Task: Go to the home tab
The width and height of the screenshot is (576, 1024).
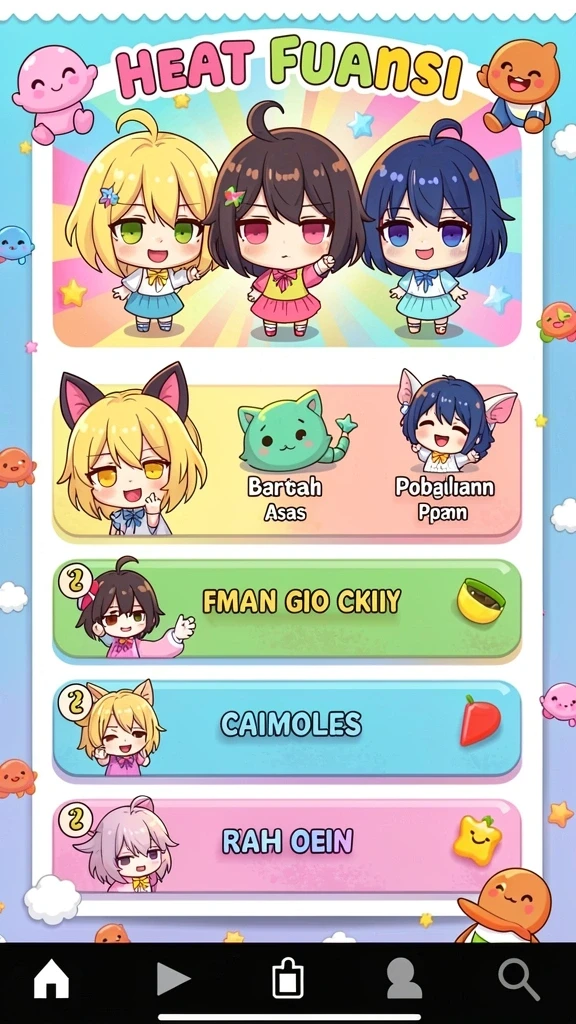Action: pyautogui.click(x=52, y=979)
